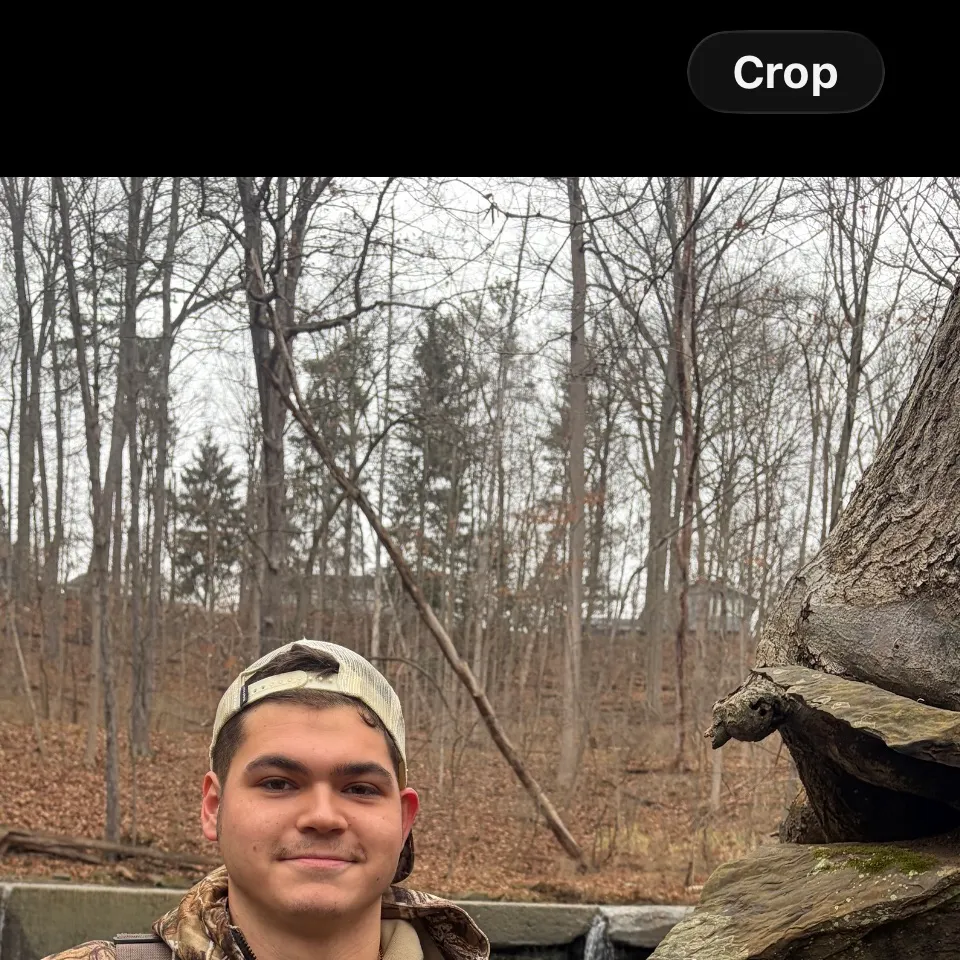The image size is (960, 960).
Task: Tap the Crop button
Action: coord(785,72)
